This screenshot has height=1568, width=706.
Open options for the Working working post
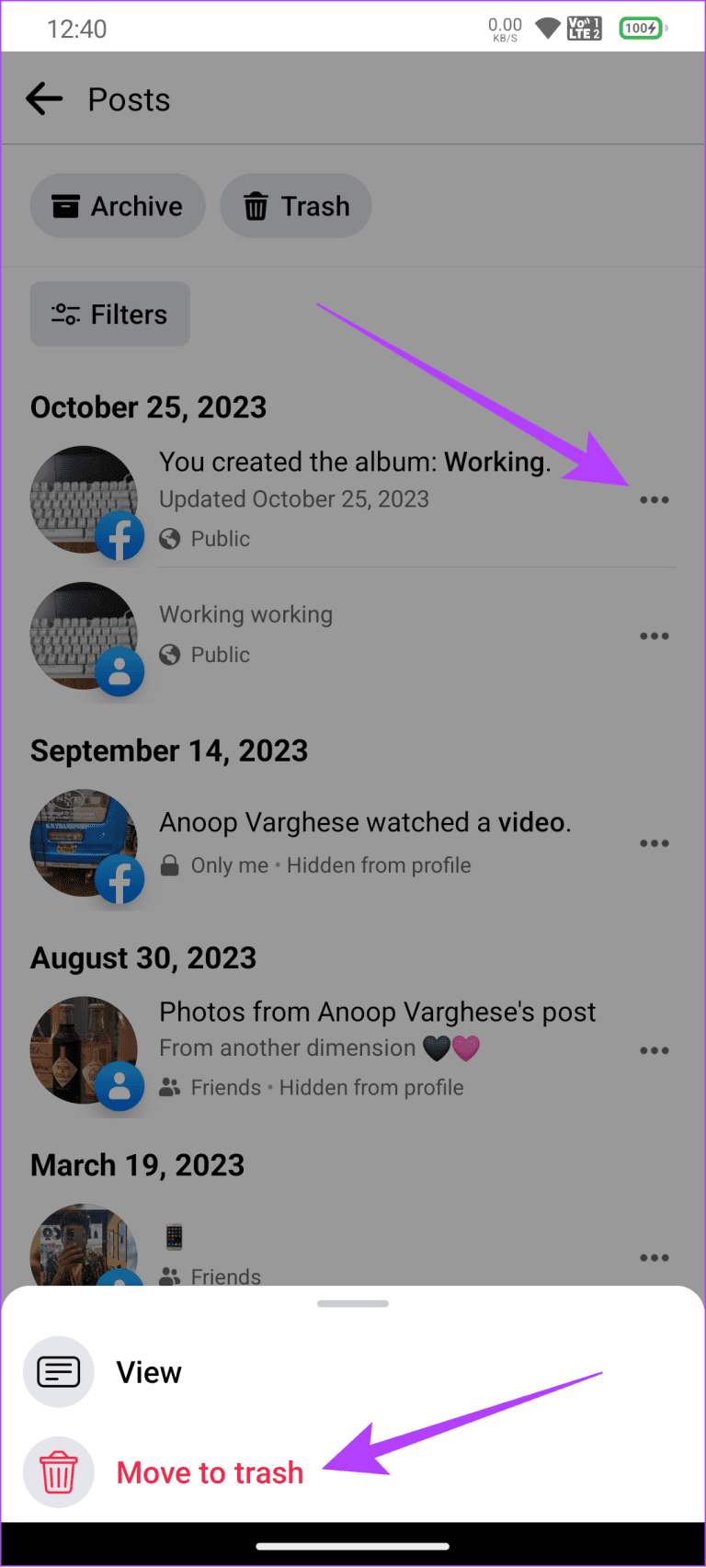click(x=655, y=635)
